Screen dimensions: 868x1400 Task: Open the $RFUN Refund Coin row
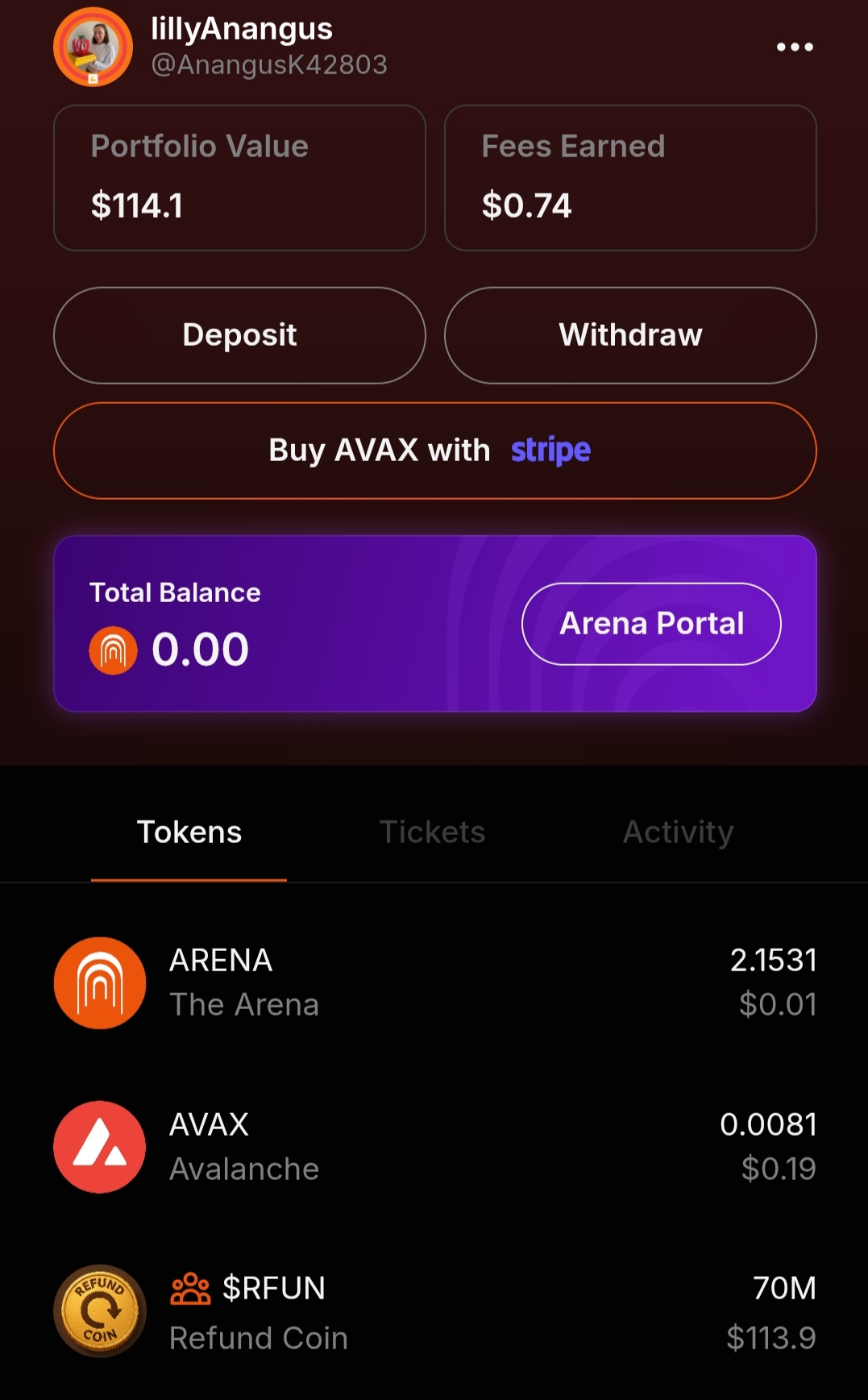point(434,1311)
